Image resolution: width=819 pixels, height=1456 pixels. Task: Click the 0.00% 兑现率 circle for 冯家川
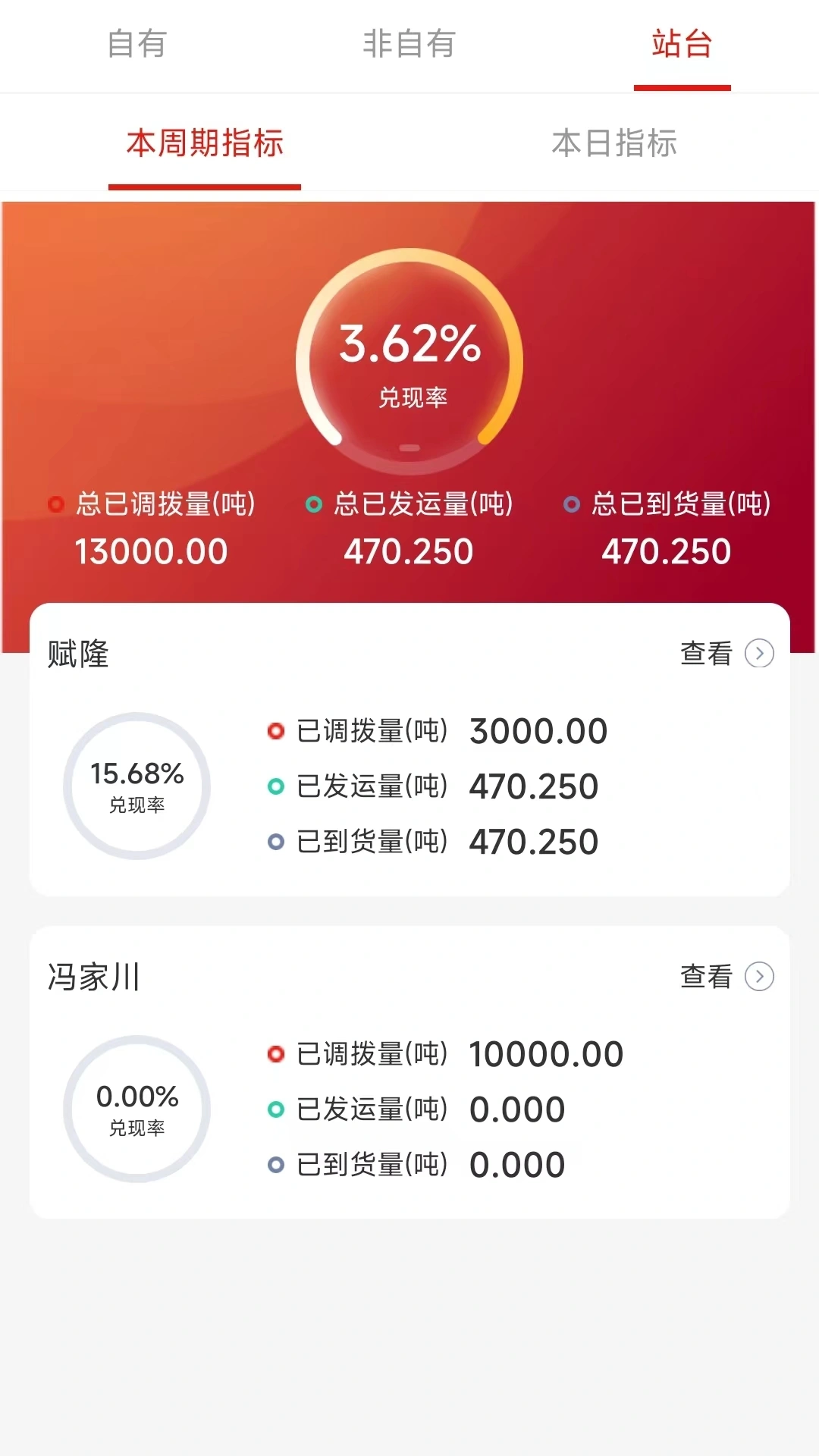click(136, 1109)
